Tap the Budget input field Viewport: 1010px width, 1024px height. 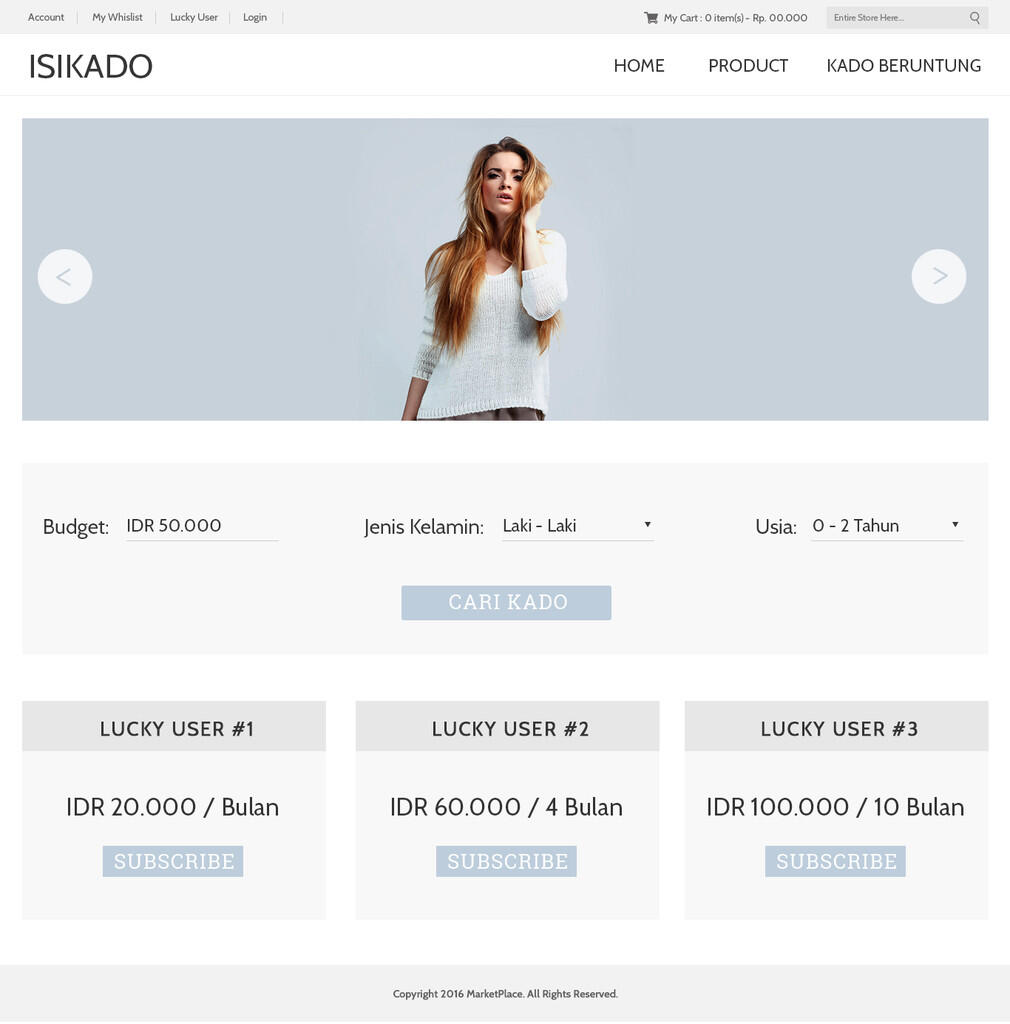202,526
